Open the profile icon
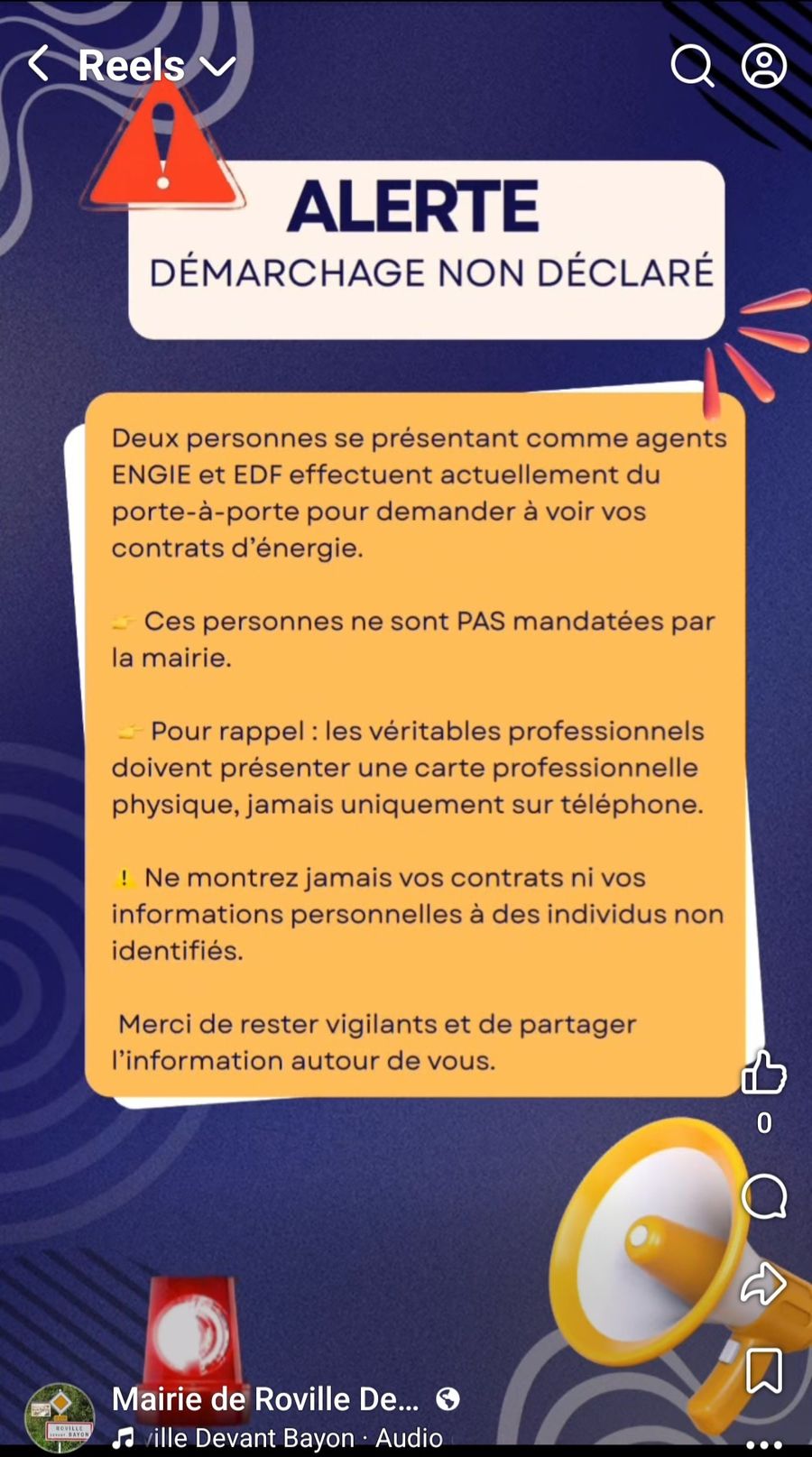Image resolution: width=812 pixels, height=1457 pixels. click(764, 65)
